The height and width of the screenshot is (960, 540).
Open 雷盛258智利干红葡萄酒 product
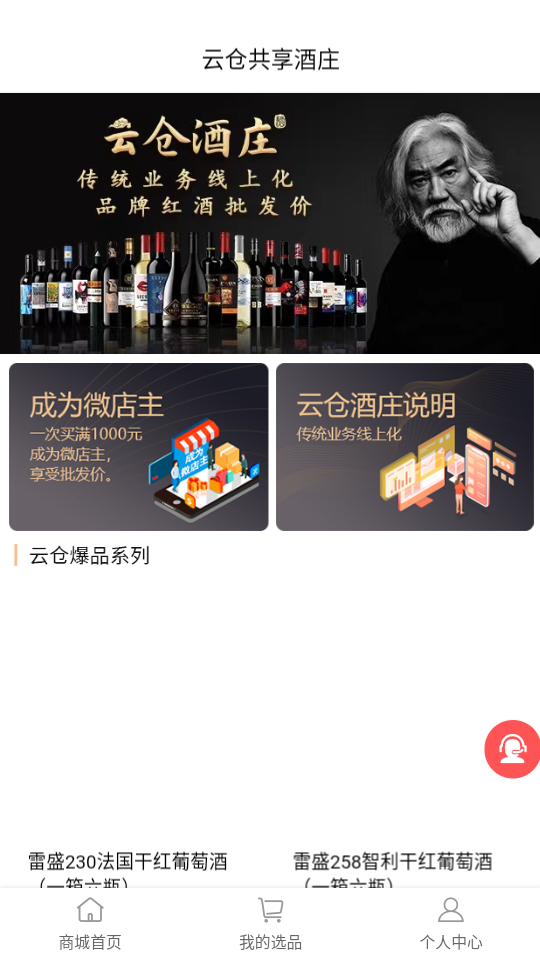coord(392,862)
